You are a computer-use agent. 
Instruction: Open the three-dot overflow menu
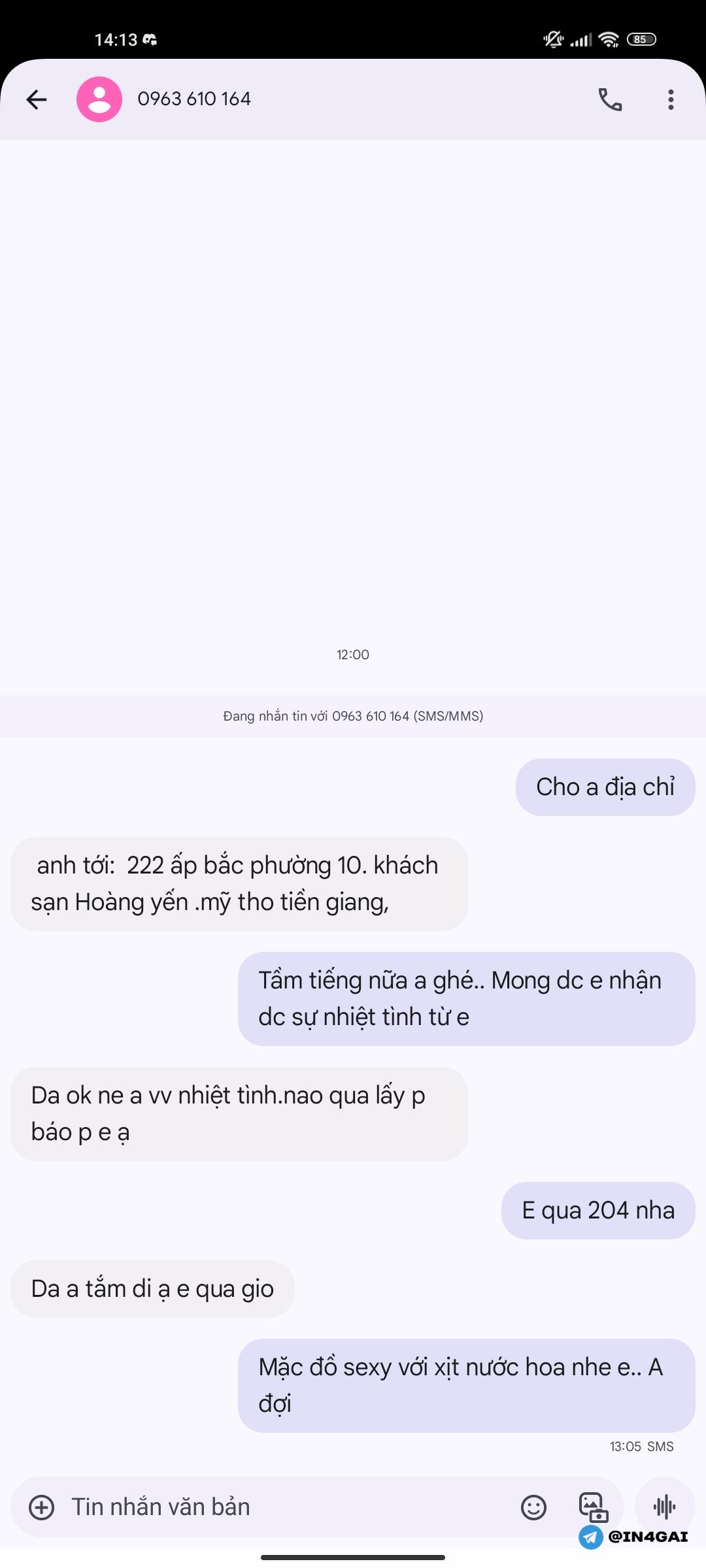[x=671, y=99]
